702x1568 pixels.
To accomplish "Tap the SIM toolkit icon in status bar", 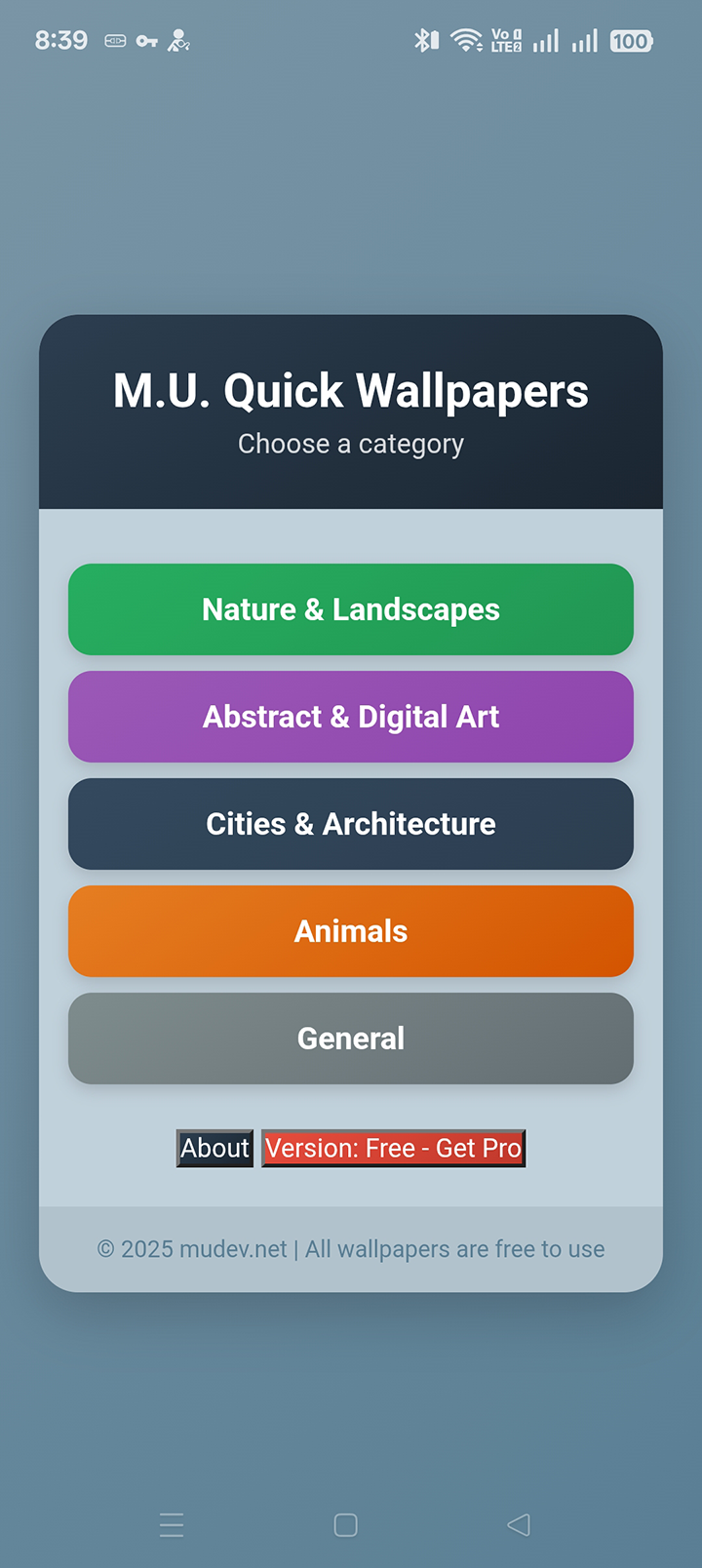I will (115, 41).
